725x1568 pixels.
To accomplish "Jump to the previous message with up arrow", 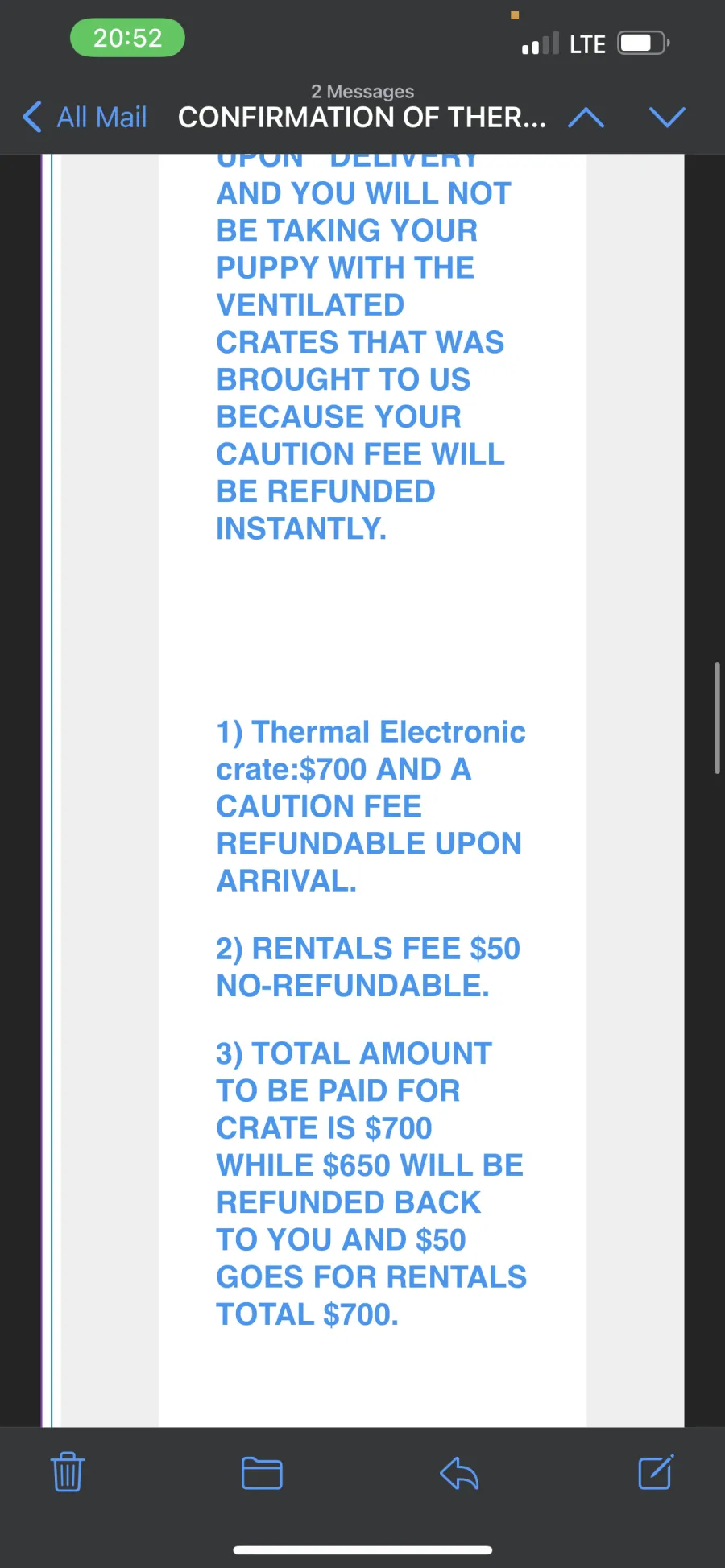I will [586, 118].
